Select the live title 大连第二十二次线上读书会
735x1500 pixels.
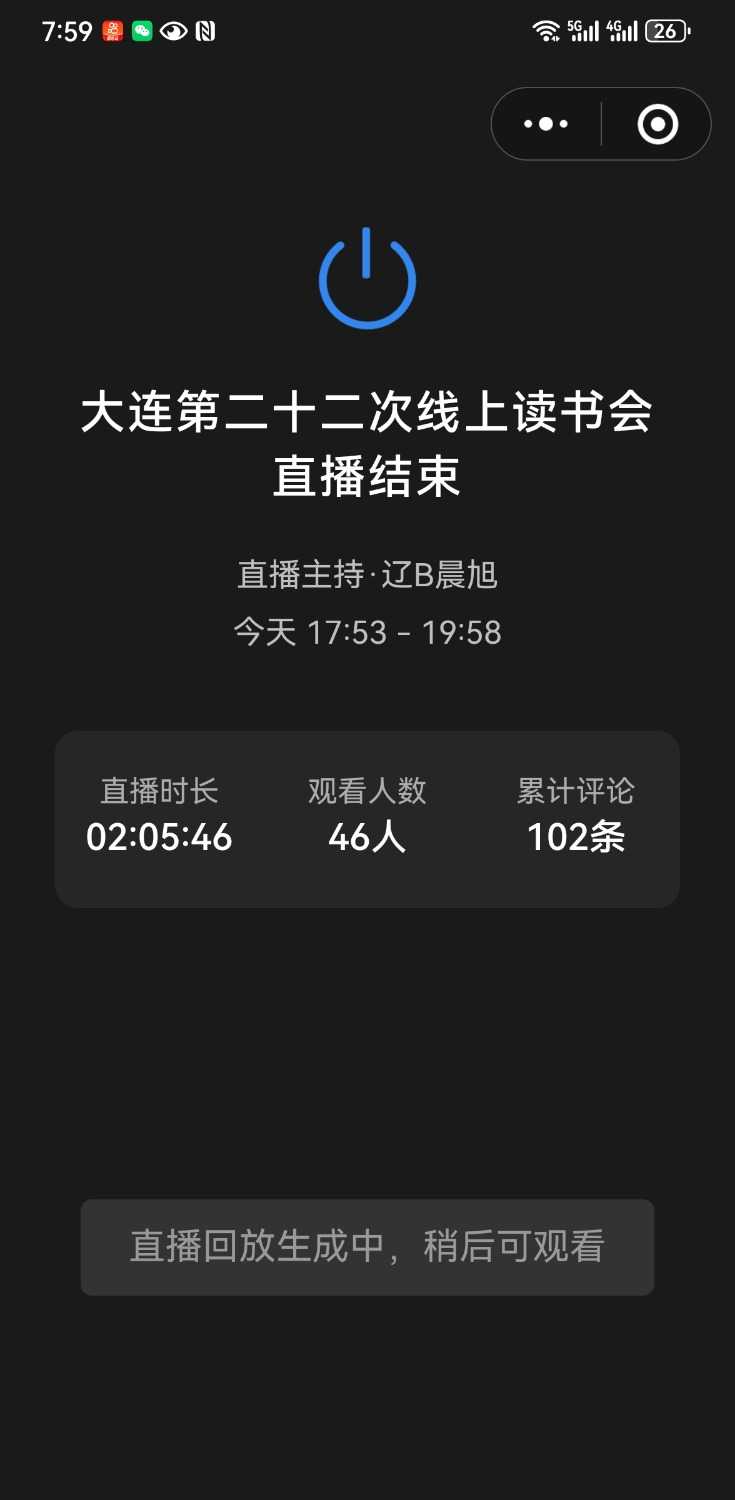coord(367,415)
